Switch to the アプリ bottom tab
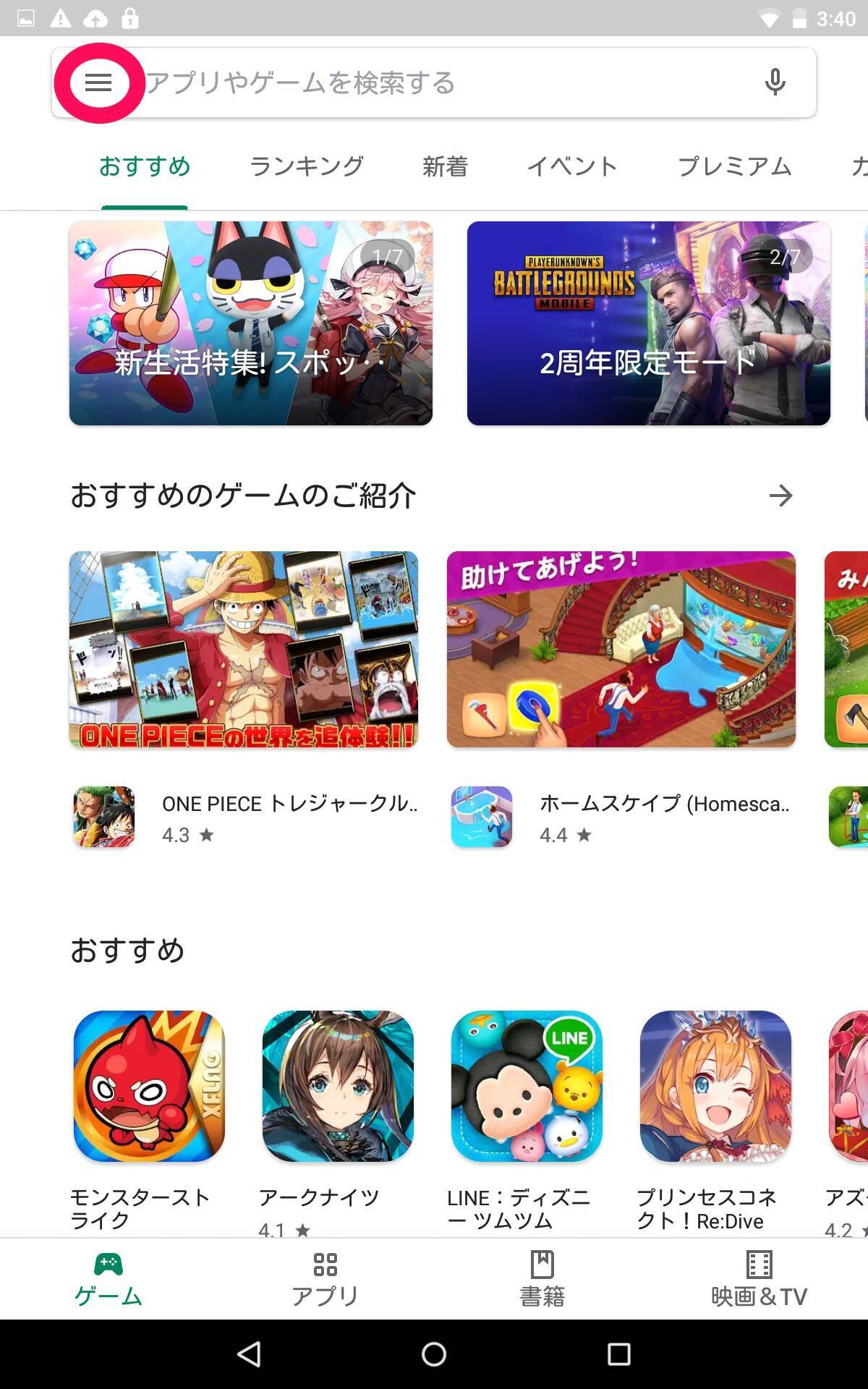This screenshot has width=868, height=1389. pyautogui.click(x=325, y=1279)
